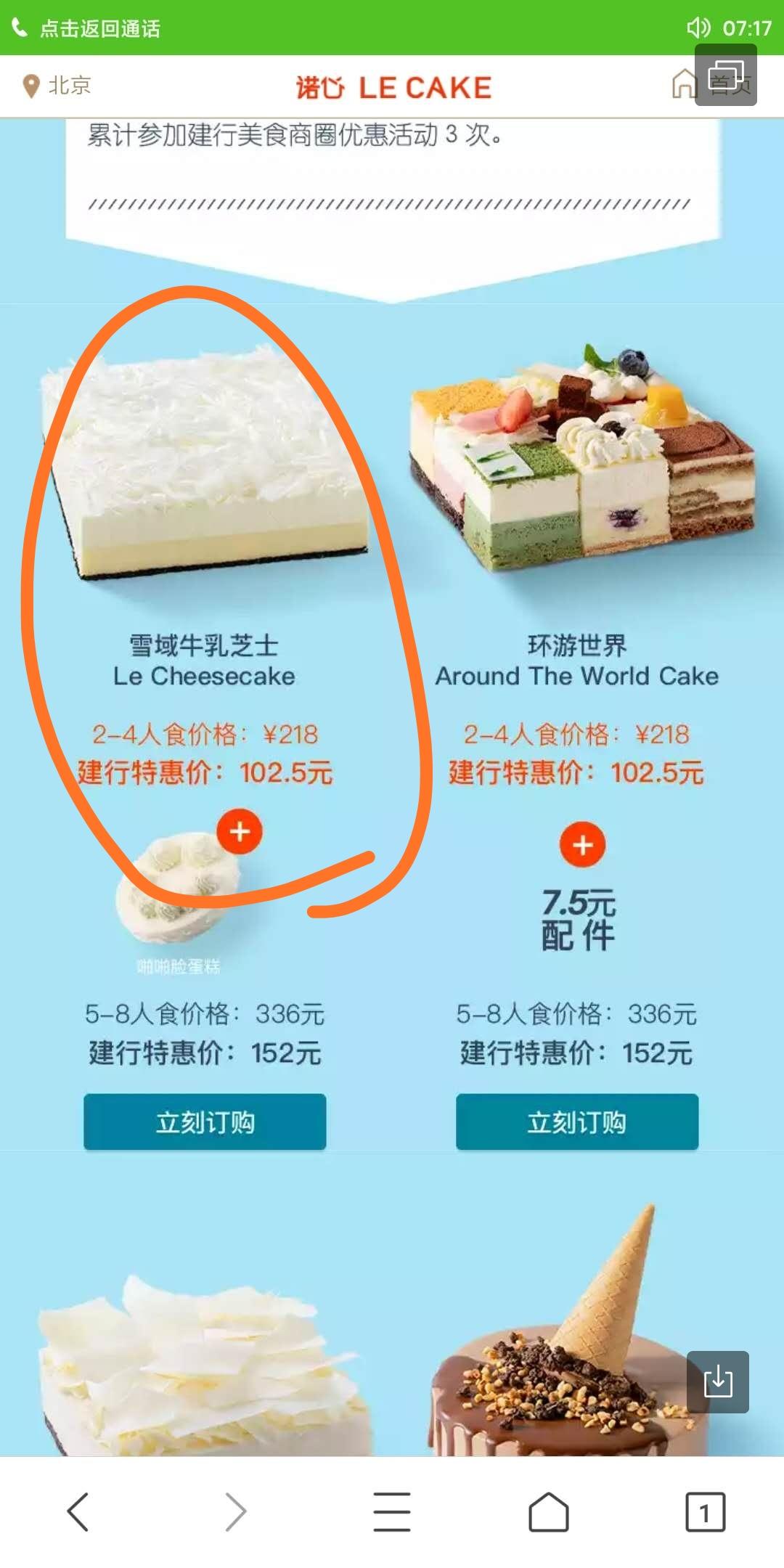The image size is (784, 1568).
Task: Go to the 首页 home page
Action: point(686,85)
